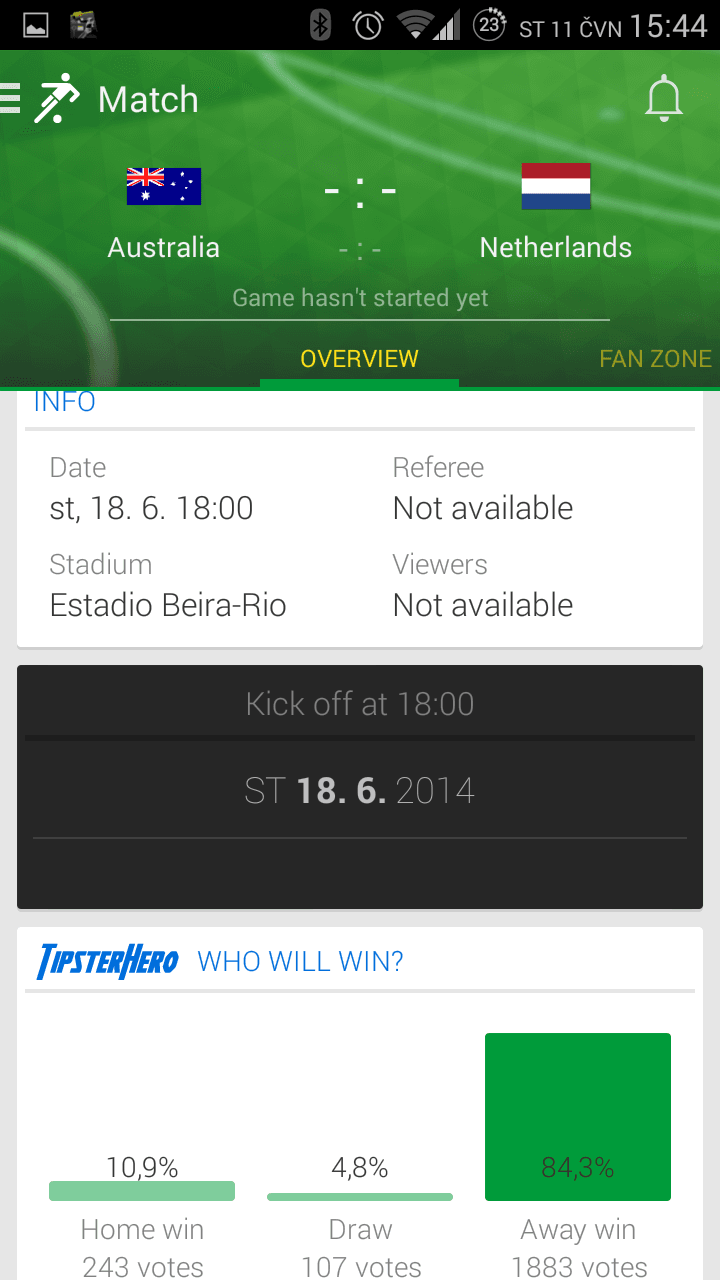720x1280 pixels.
Task: Tap the WHO WILL WIN? link
Action: click(300, 961)
